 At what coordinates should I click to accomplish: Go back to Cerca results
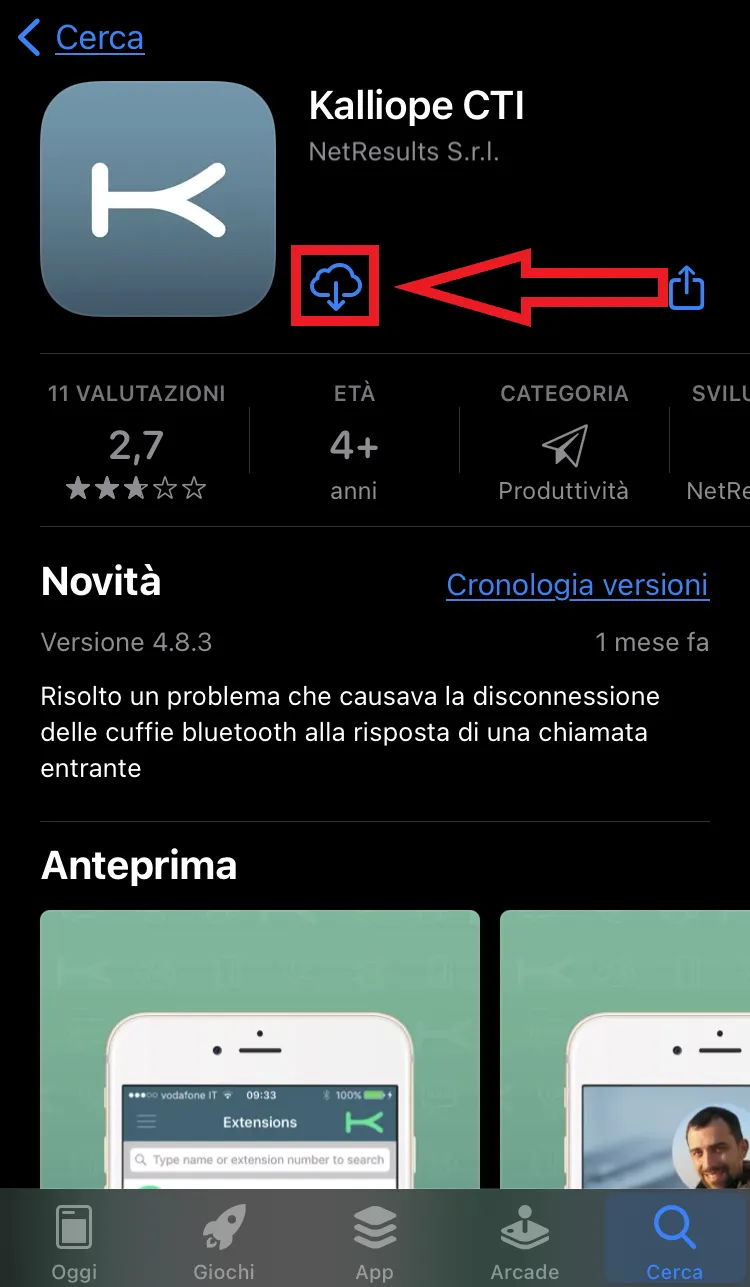(82, 39)
